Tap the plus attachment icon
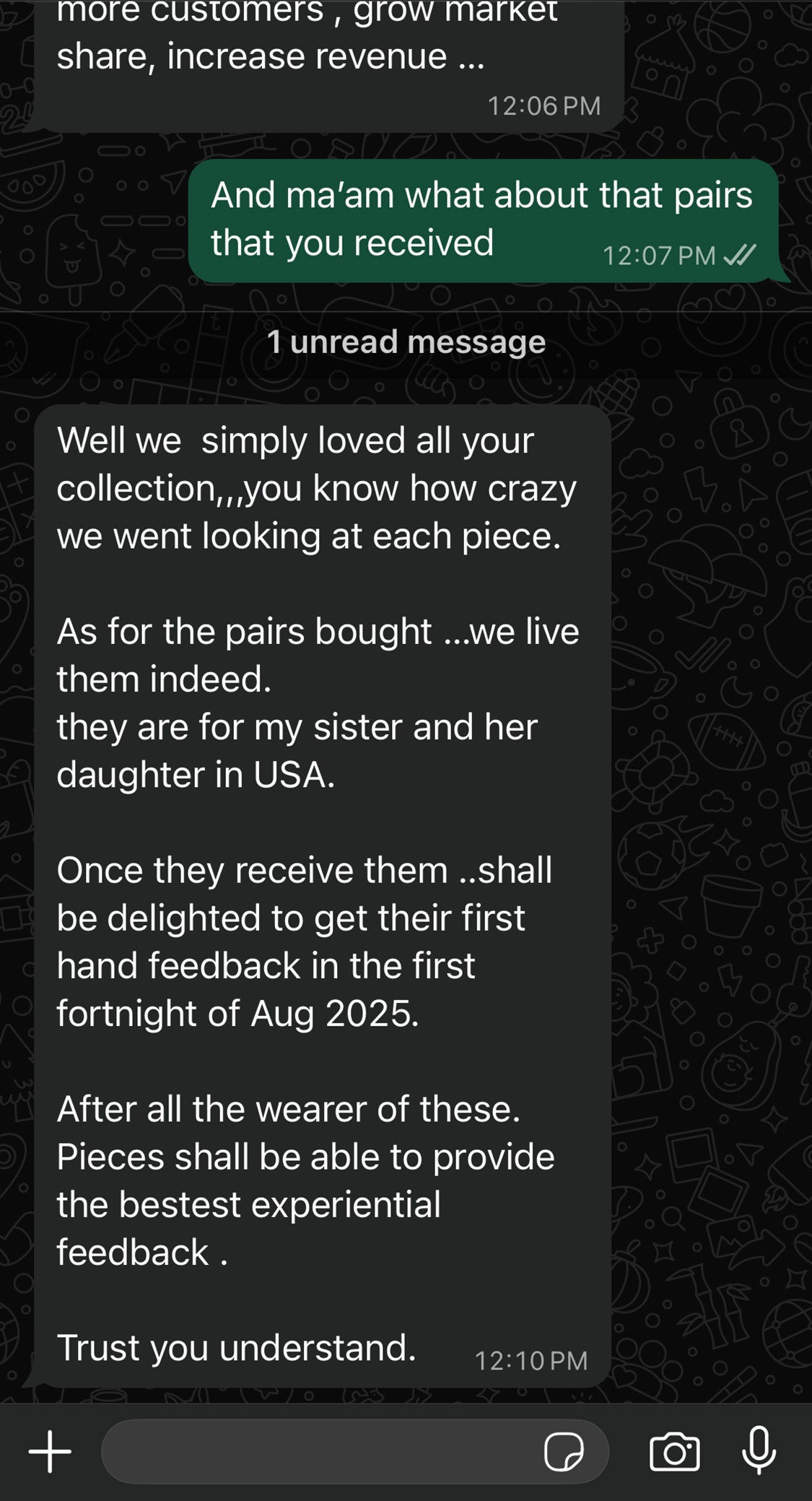Viewport: 812px width, 1501px height. pos(50,1451)
